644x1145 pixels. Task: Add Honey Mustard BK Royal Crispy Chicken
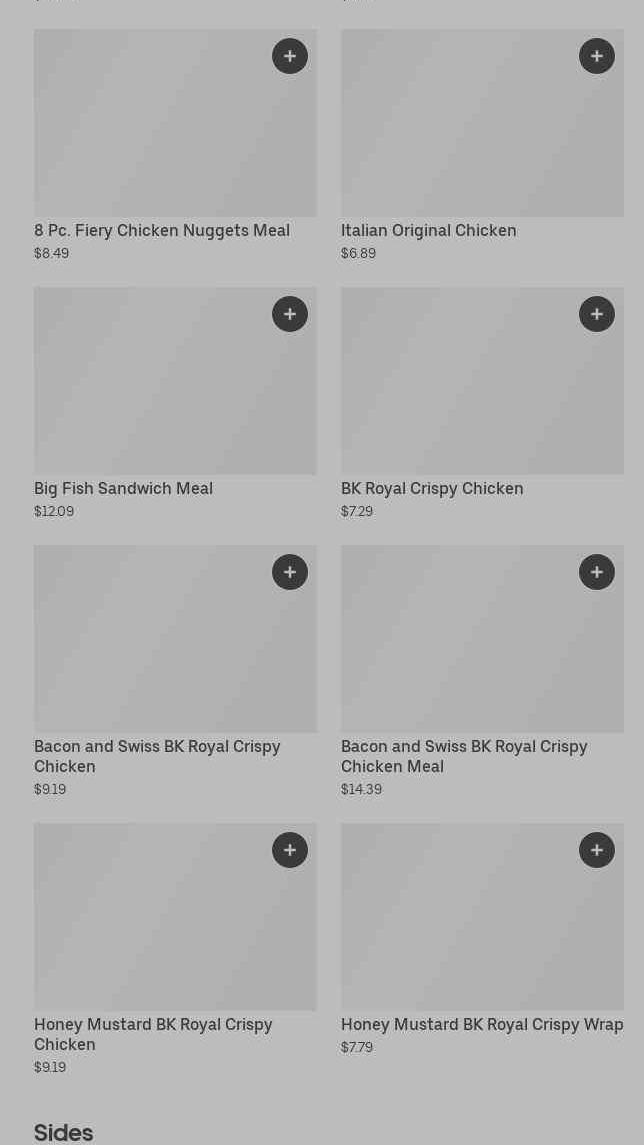click(290, 850)
